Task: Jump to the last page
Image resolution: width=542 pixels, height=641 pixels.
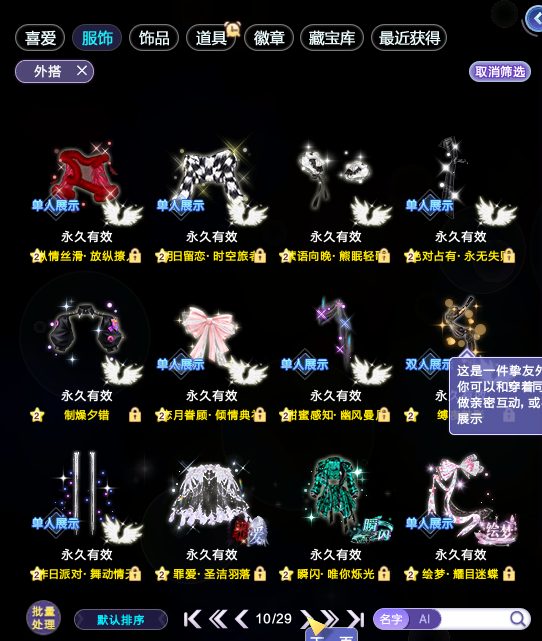Action: pos(356,619)
